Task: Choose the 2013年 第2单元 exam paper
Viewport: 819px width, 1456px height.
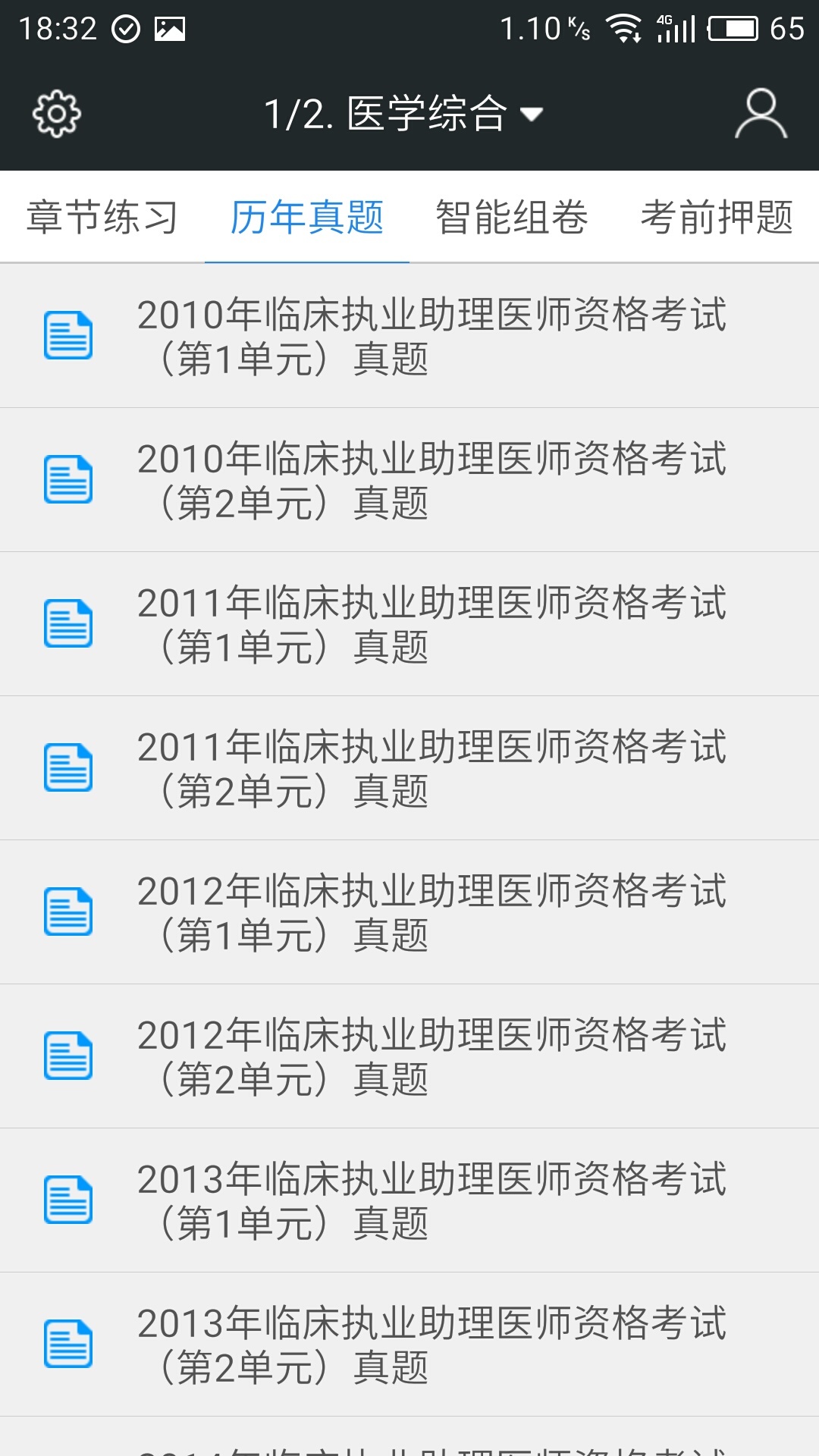Action: tap(409, 1345)
